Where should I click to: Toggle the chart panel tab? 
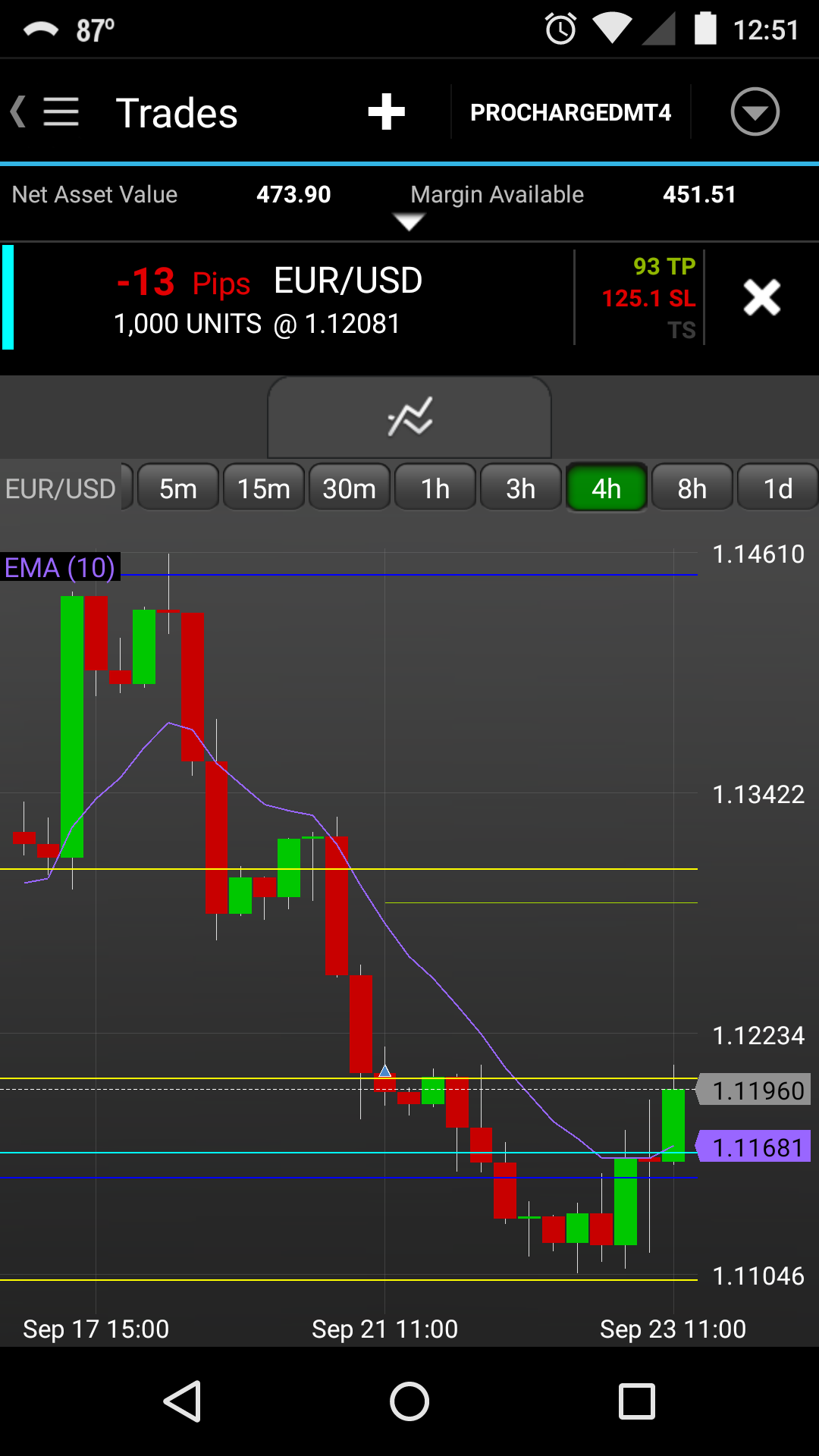[409, 417]
